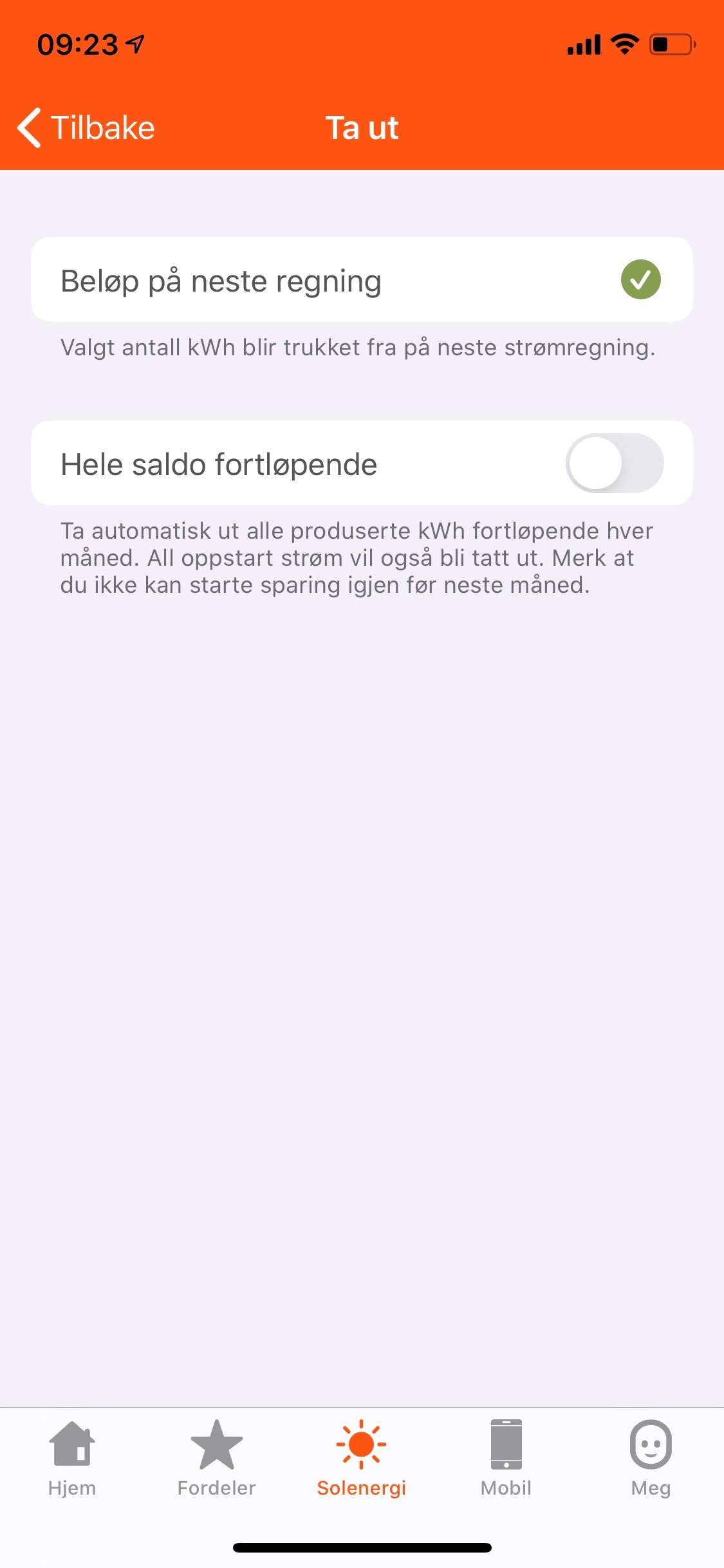Enable the Hele saldo fortløpende switch
Image resolution: width=724 pixels, height=1568 pixels.
pyautogui.click(x=615, y=463)
